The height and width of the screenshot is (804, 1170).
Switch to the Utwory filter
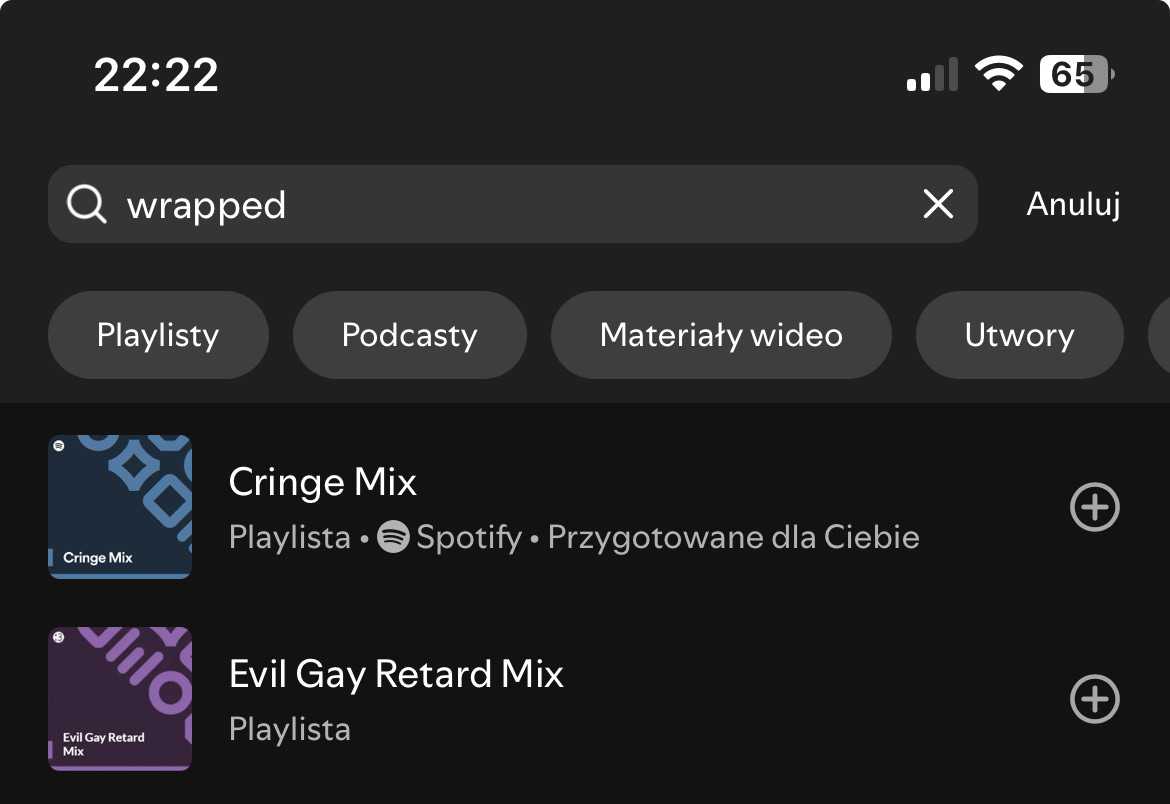point(1019,335)
